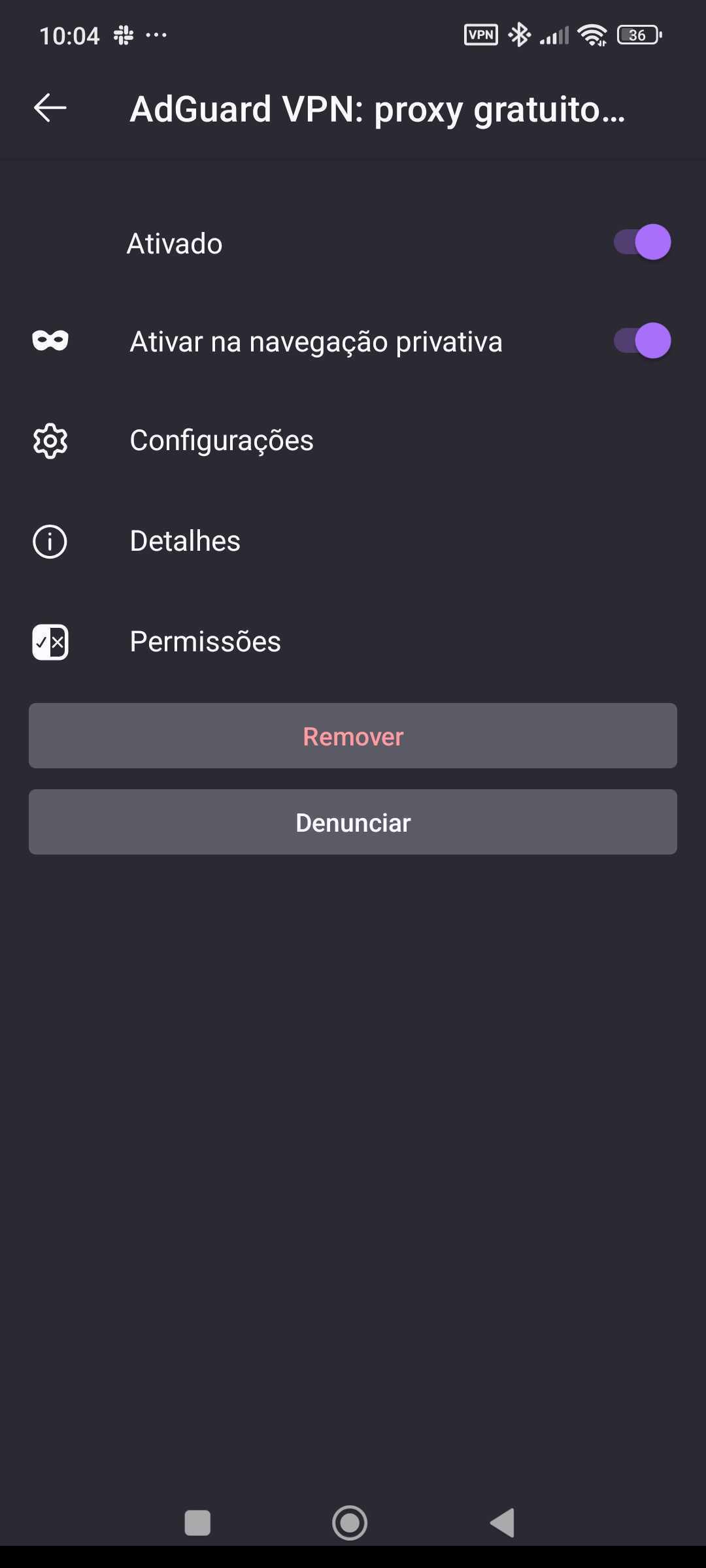Tap the Remover button
The width and height of the screenshot is (706, 1568).
point(353,736)
